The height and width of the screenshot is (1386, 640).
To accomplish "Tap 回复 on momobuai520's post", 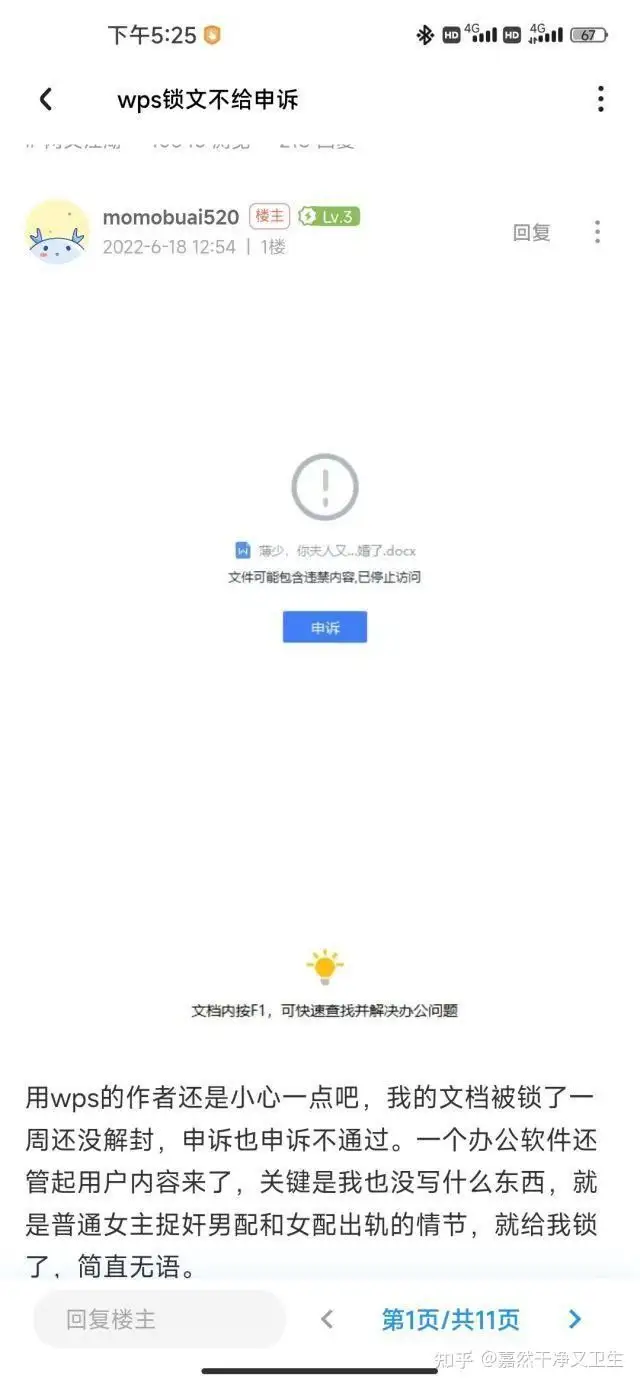I will point(532,232).
